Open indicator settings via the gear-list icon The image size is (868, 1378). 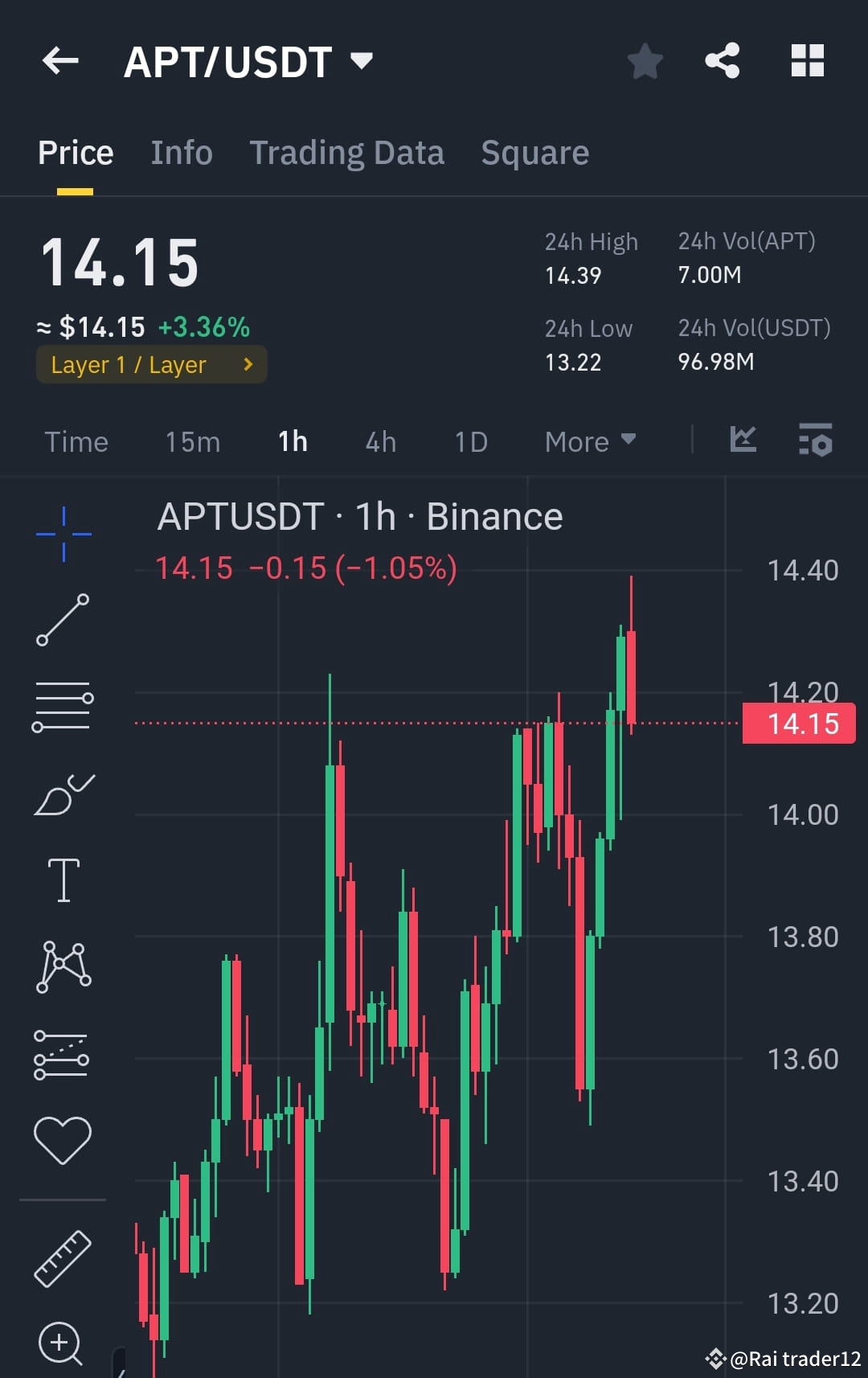coord(815,440)
